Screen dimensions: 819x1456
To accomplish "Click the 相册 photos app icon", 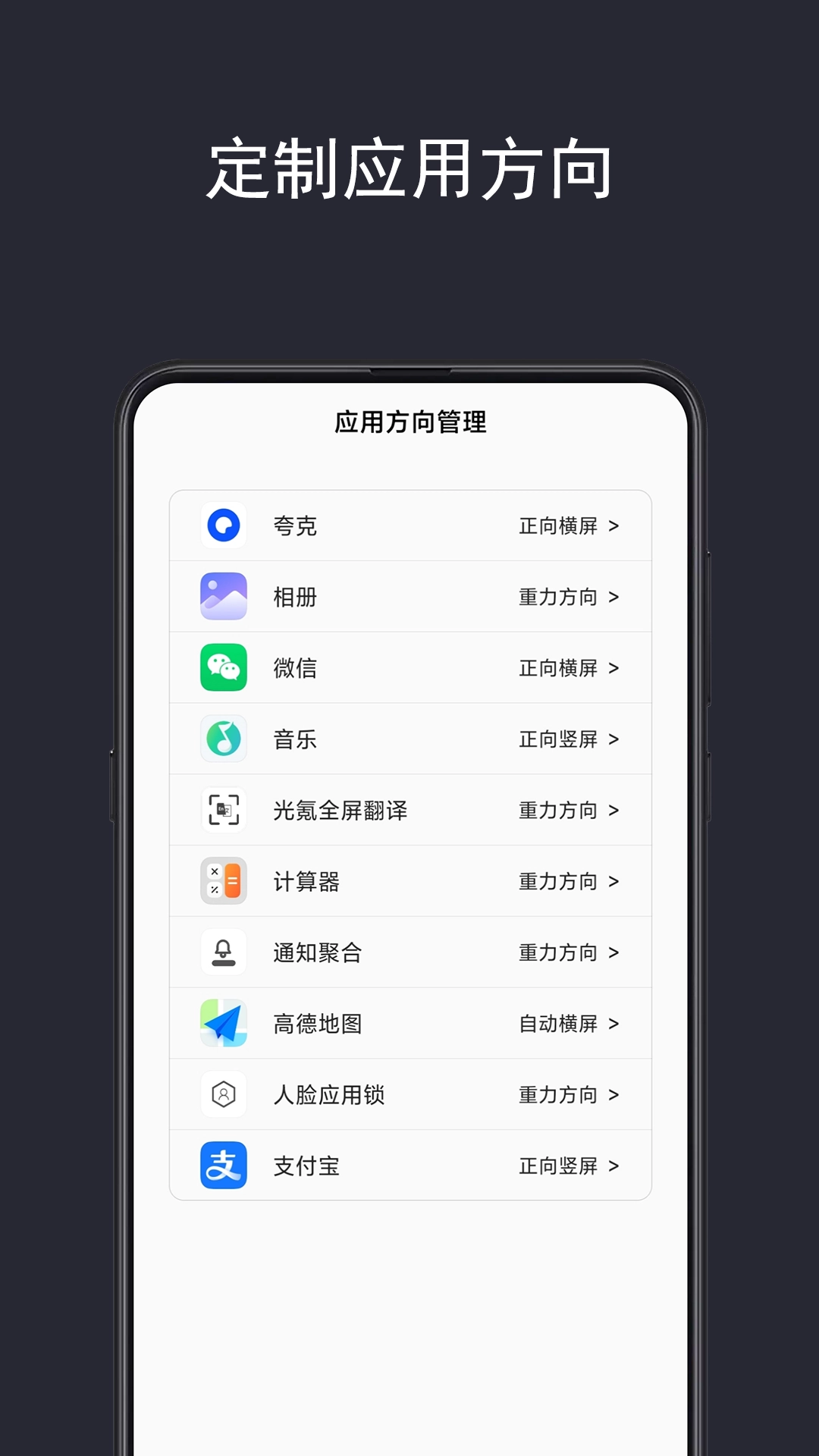I will 223,597.
